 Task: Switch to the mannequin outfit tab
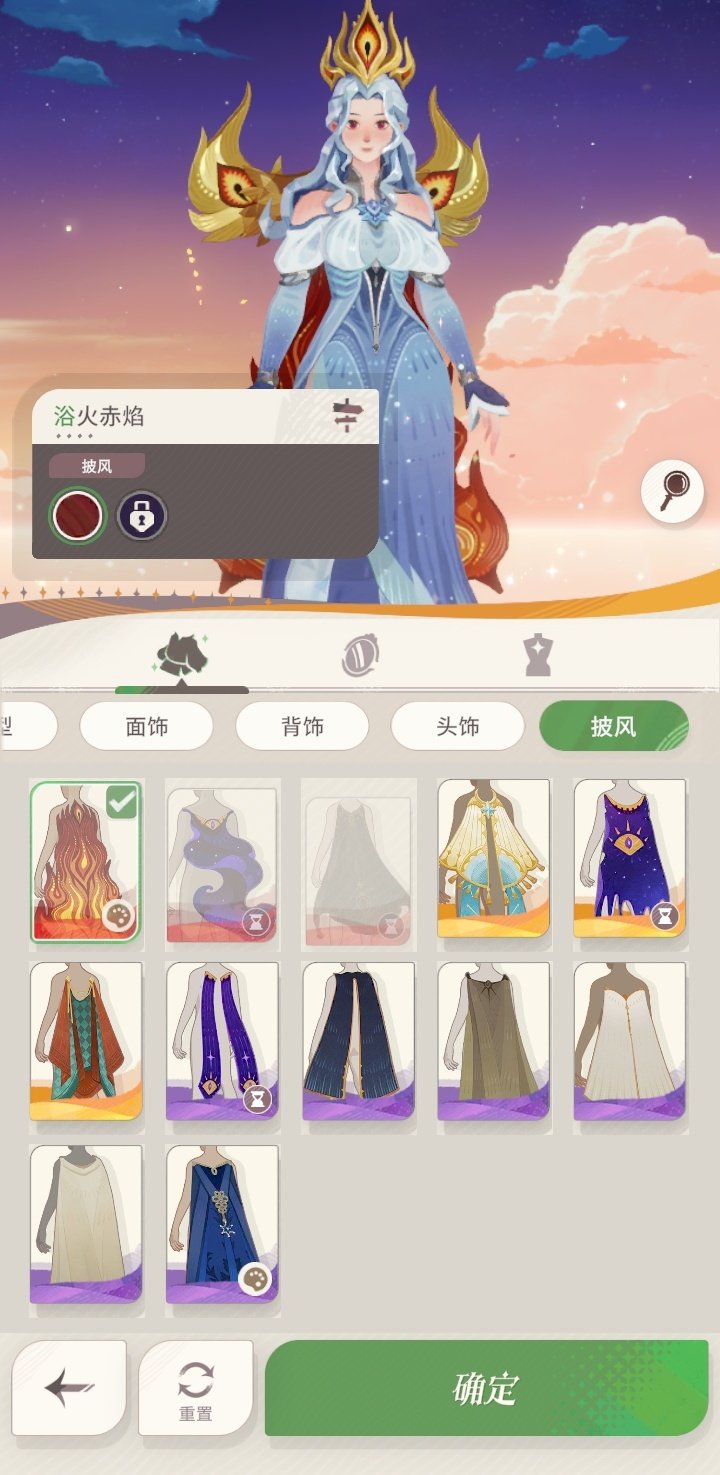(x=537, y=656)
